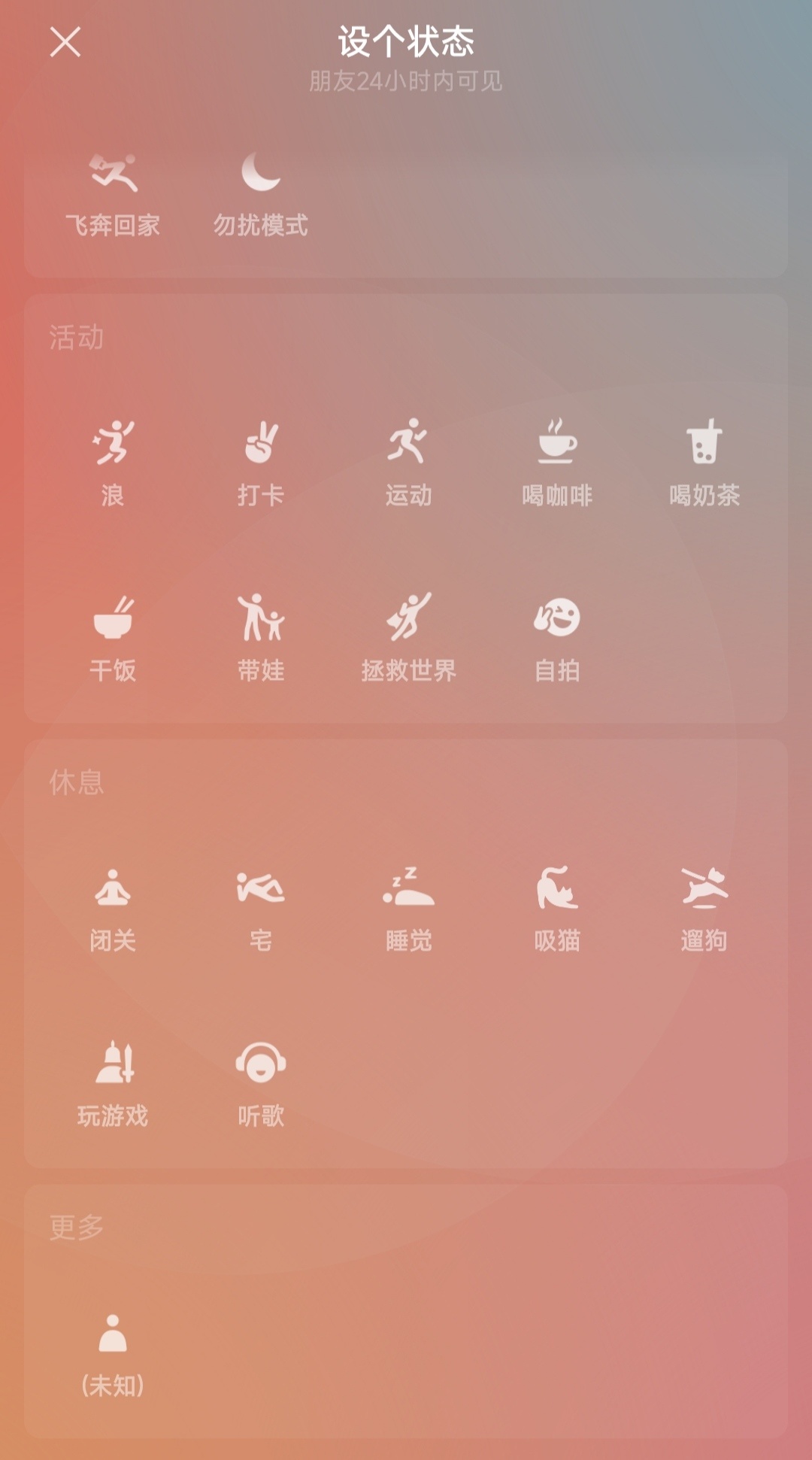Set status to 遛狗
Screen dimensions: 812x1460
pyautogui.click(x=704, y=908)
